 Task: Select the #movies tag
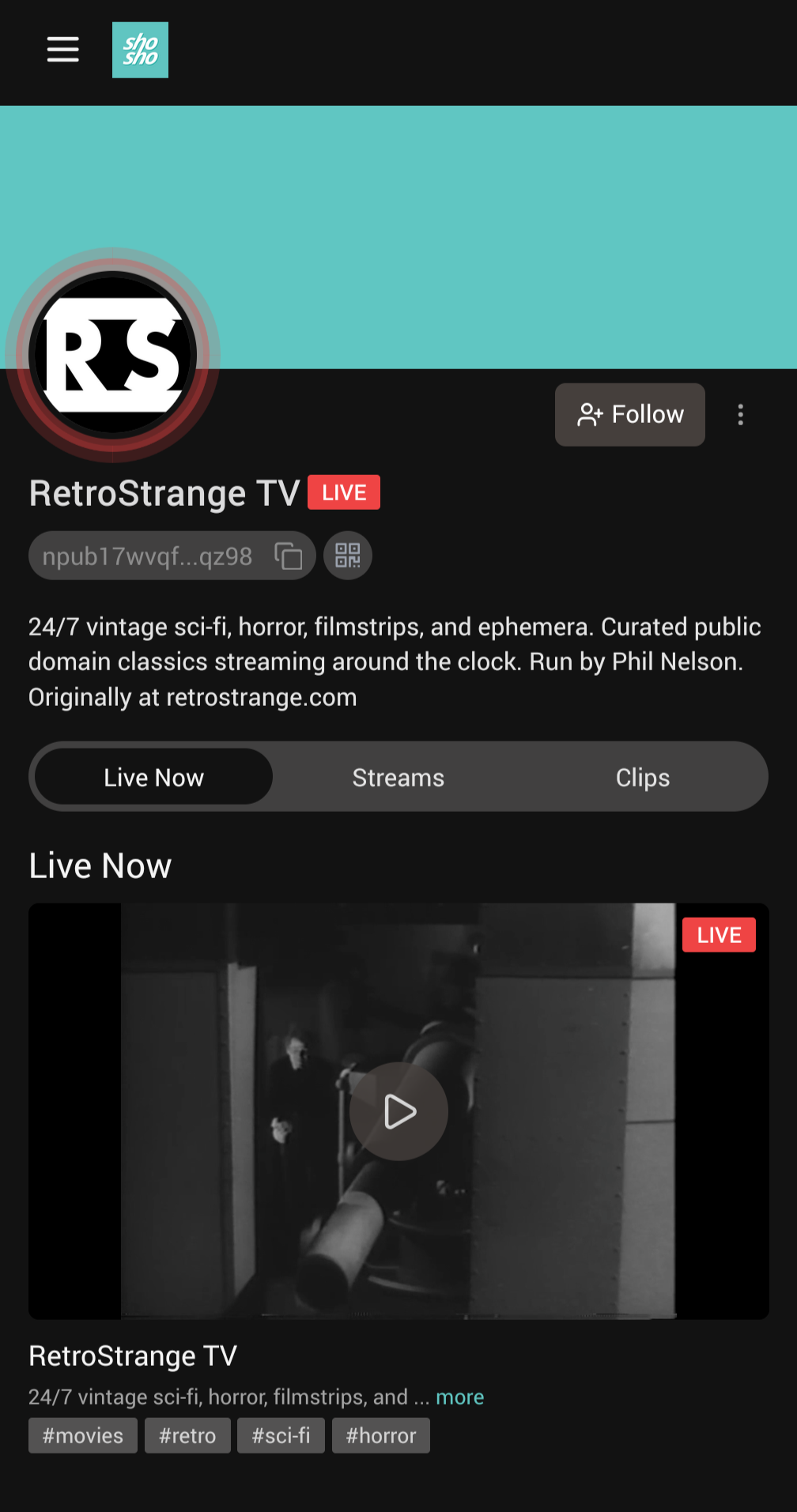(x=83, y=1435)
